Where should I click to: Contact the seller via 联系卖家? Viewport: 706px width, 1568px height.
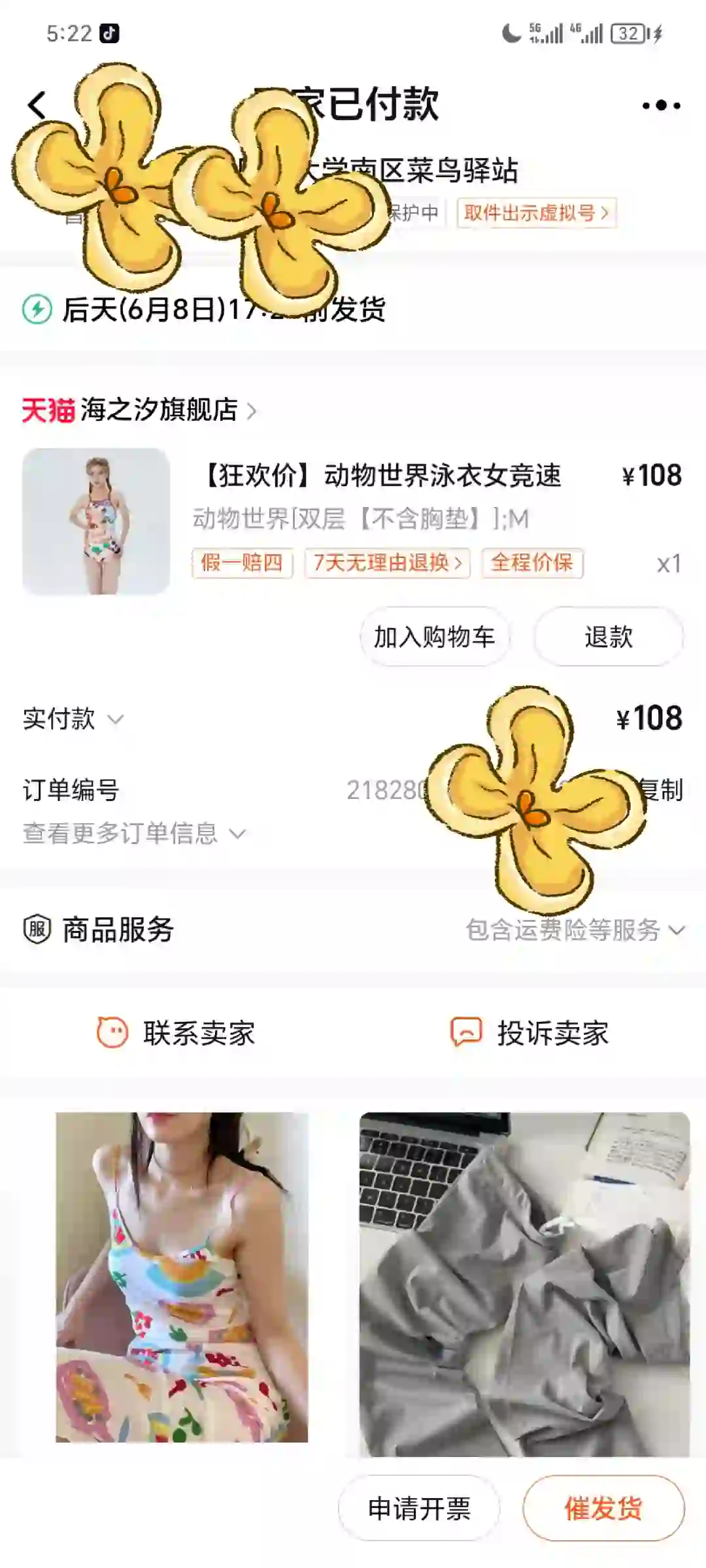tap(176, 1033)
